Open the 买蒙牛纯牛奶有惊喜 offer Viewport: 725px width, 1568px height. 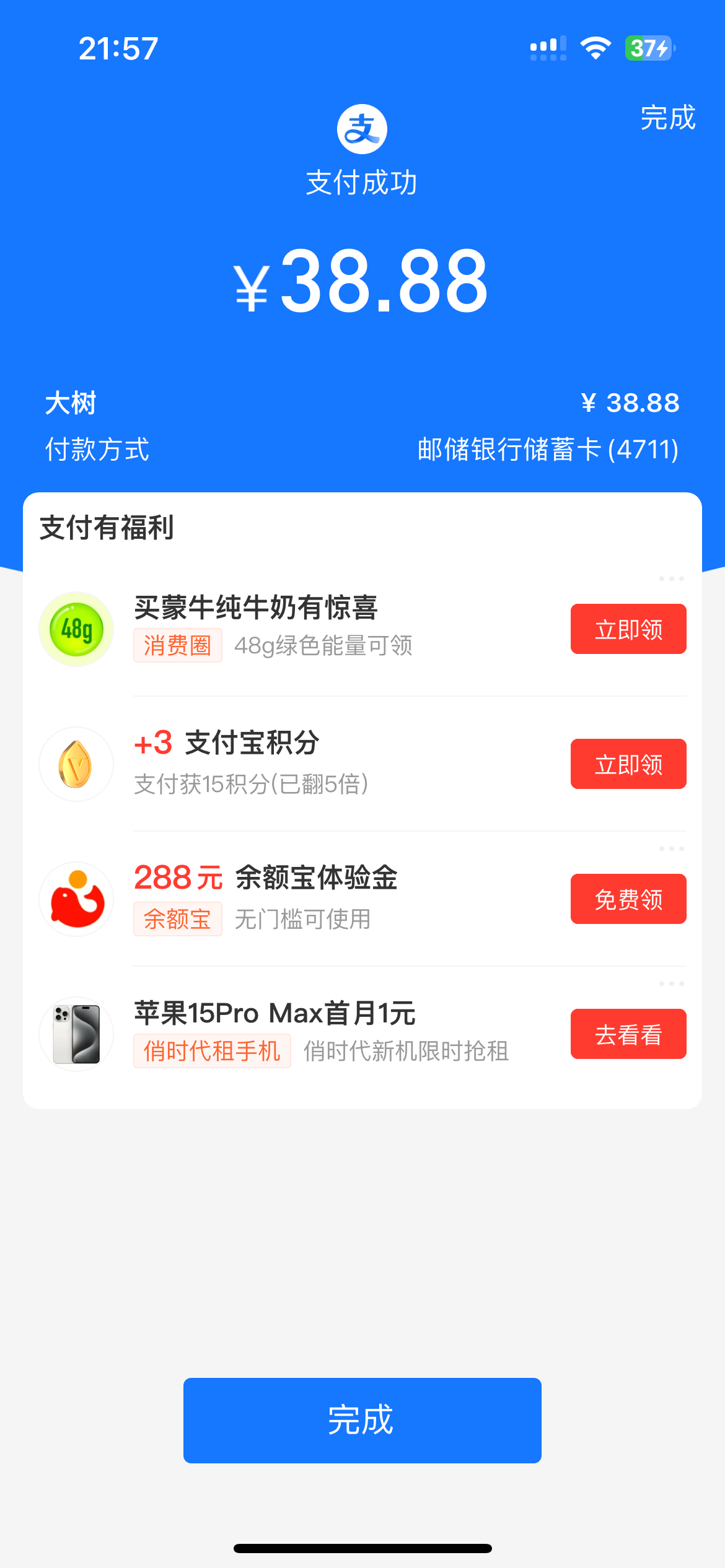(255, 608)
